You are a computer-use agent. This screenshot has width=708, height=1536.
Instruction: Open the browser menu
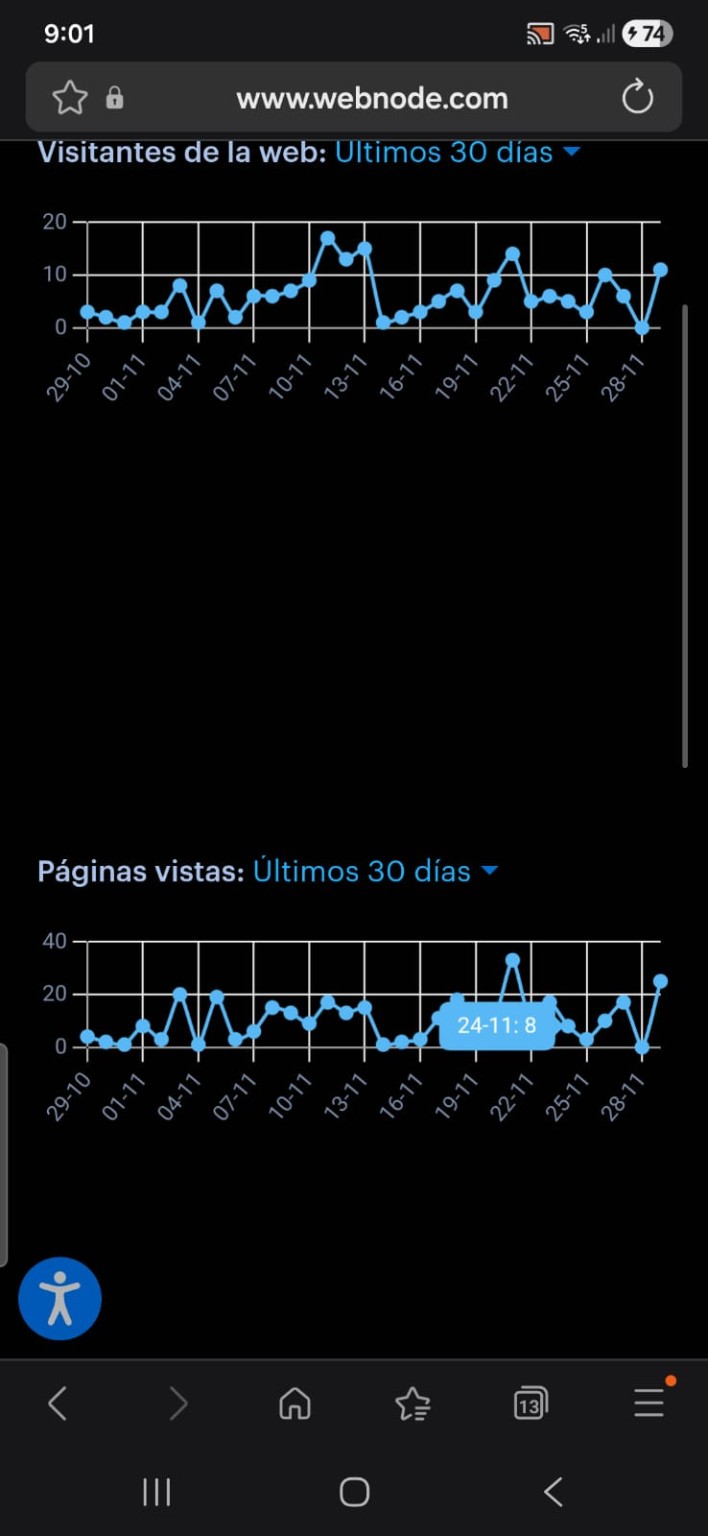click(x=649, y=1404)
